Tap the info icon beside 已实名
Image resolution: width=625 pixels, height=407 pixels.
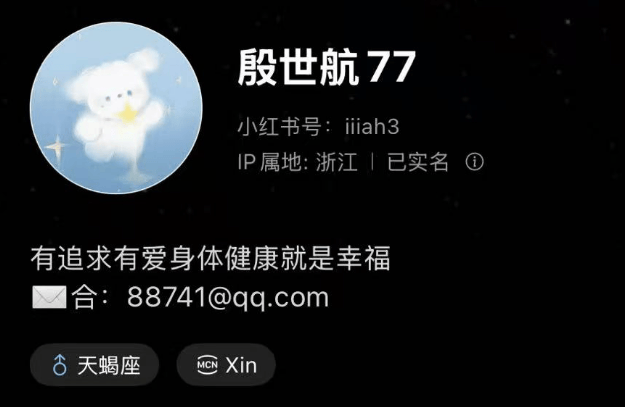tap(475, 162)
